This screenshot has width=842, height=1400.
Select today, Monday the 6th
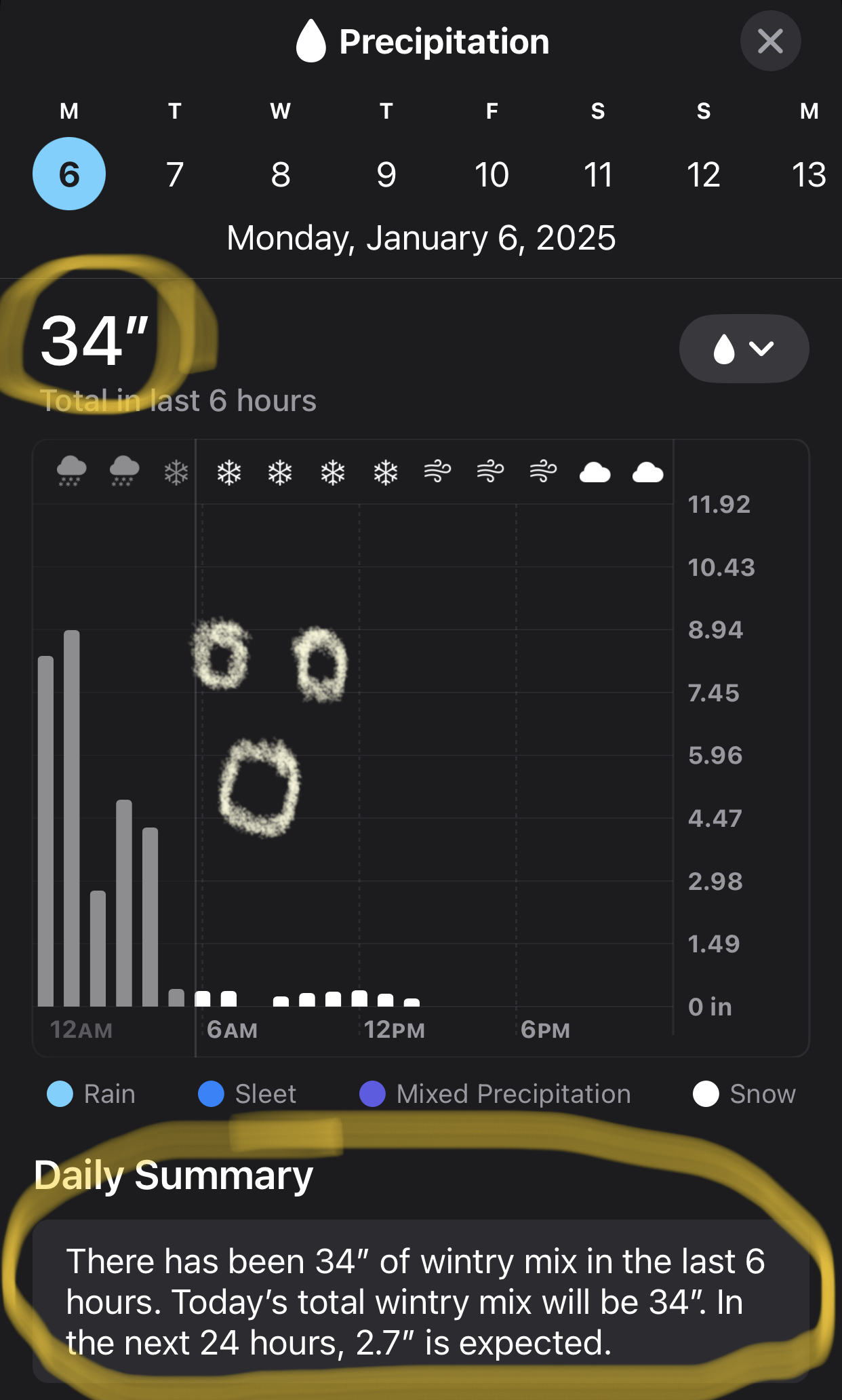pyautogui.click(x=69, y=174)
